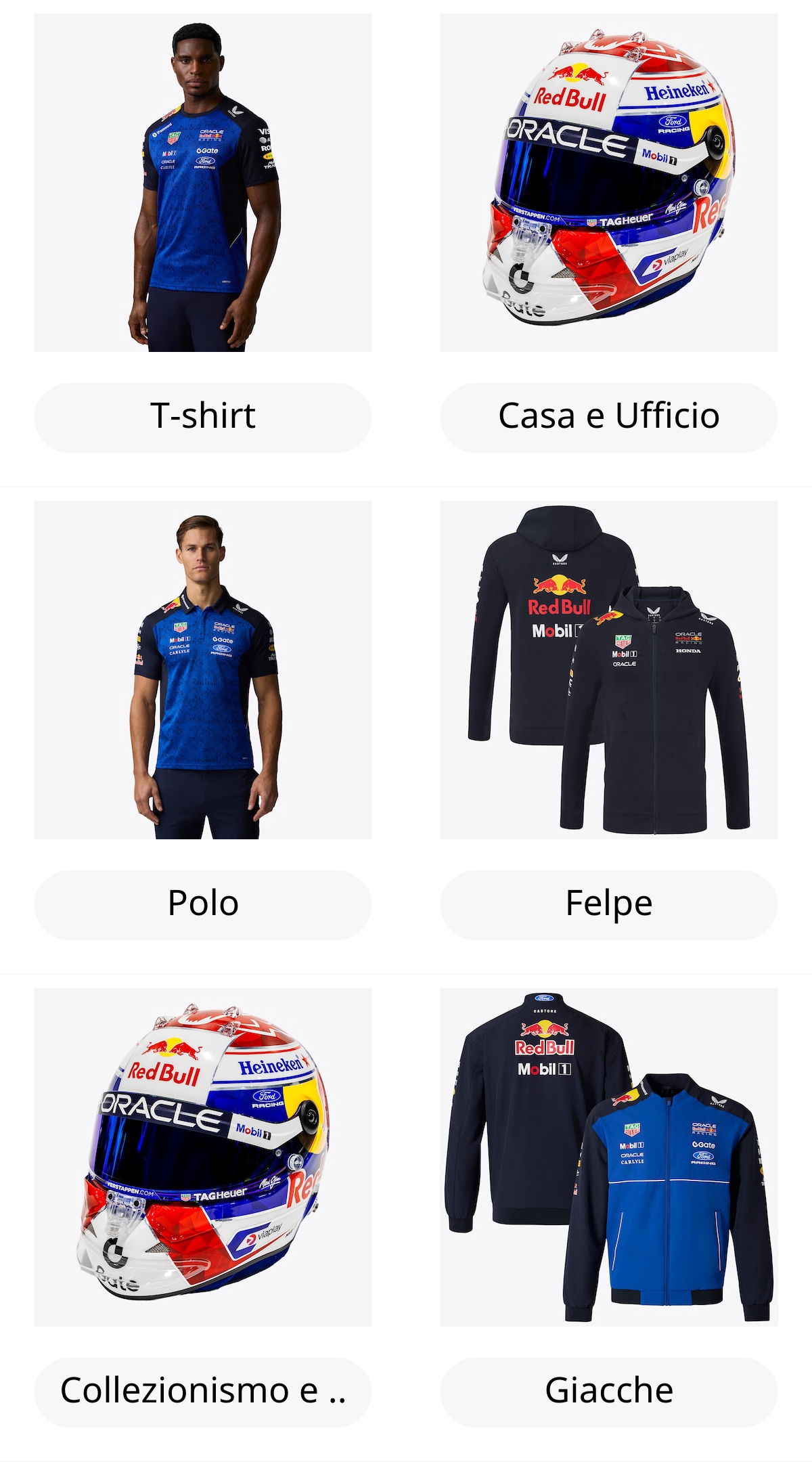Click the polo shirt model photo

[x=202, y=670]
